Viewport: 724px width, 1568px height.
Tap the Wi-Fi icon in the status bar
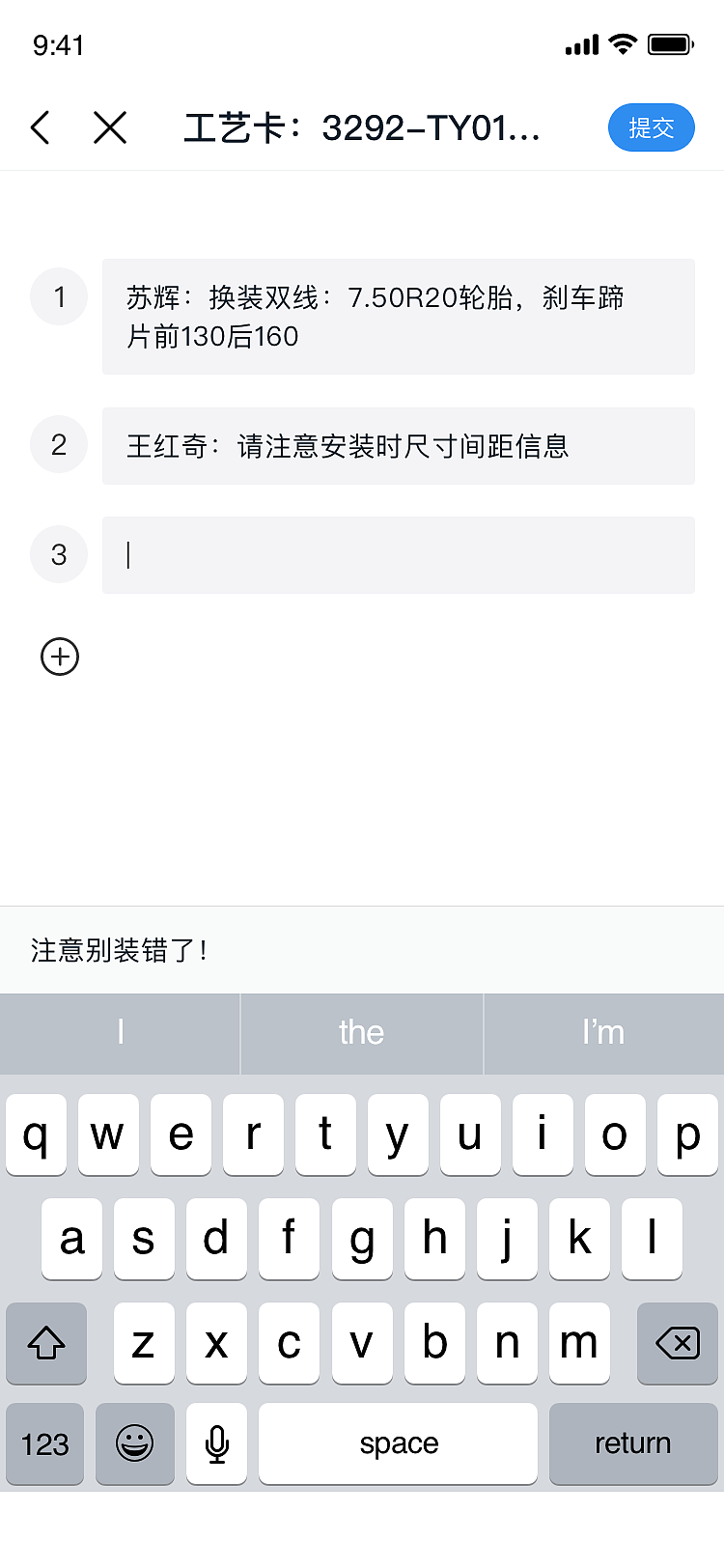point(624,43)
